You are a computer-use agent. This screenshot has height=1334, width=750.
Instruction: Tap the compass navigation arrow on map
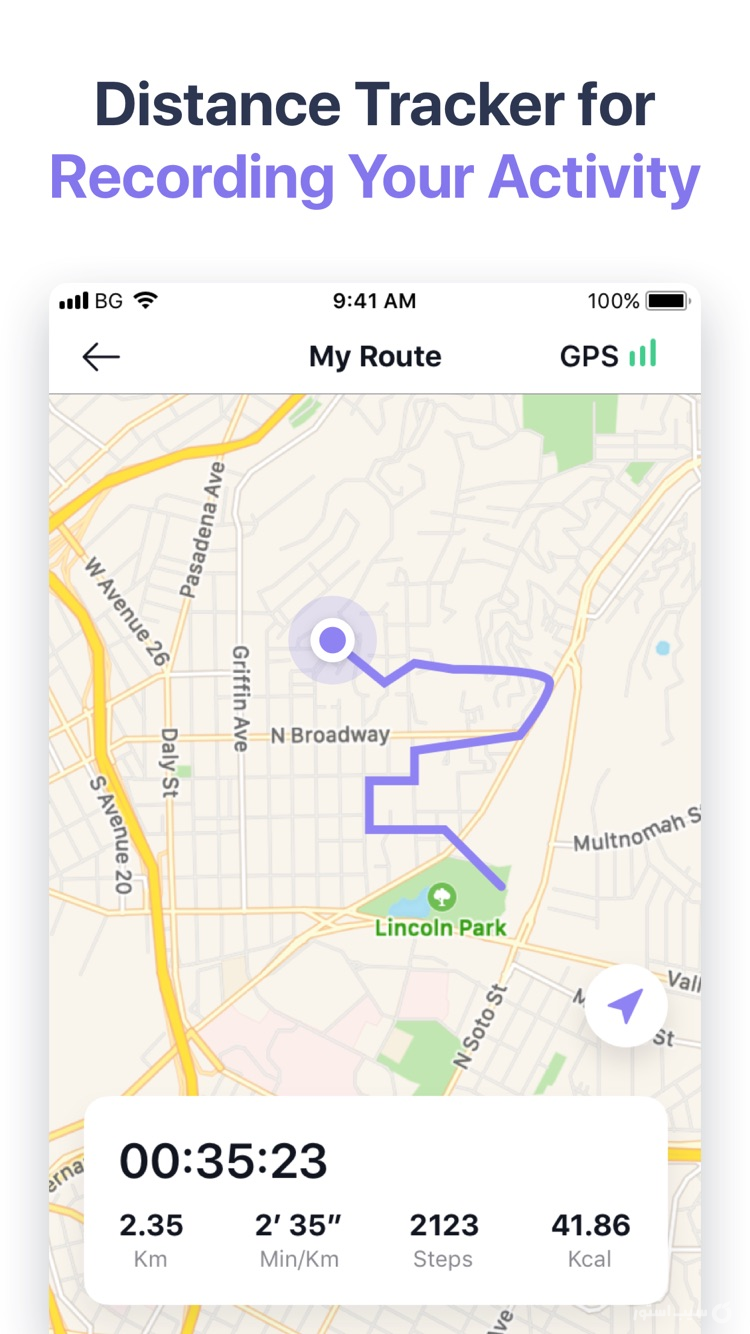tap(625, 1005)
